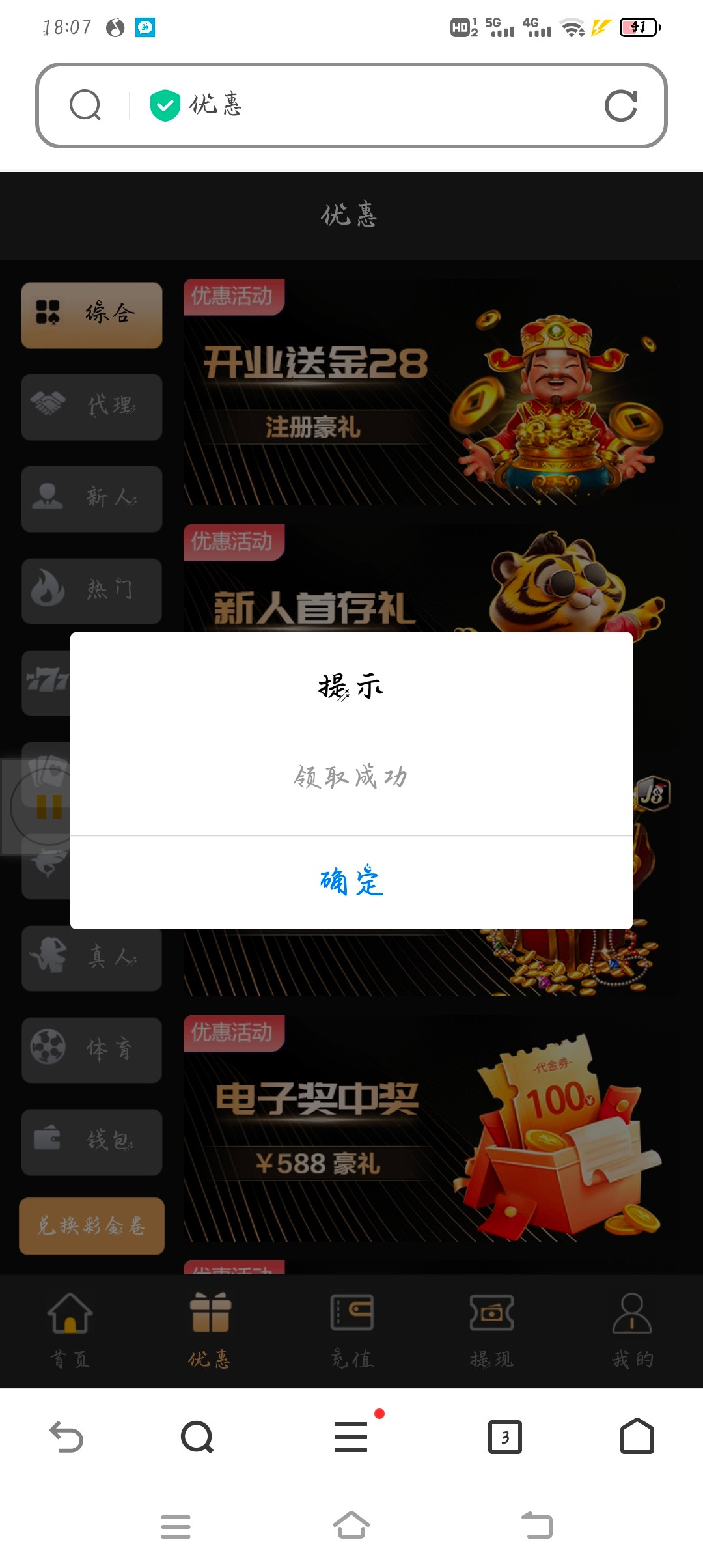Screen dimensions: 703x1568
Task: Confirm the dialog with 确定
Action: pos(351,882)
